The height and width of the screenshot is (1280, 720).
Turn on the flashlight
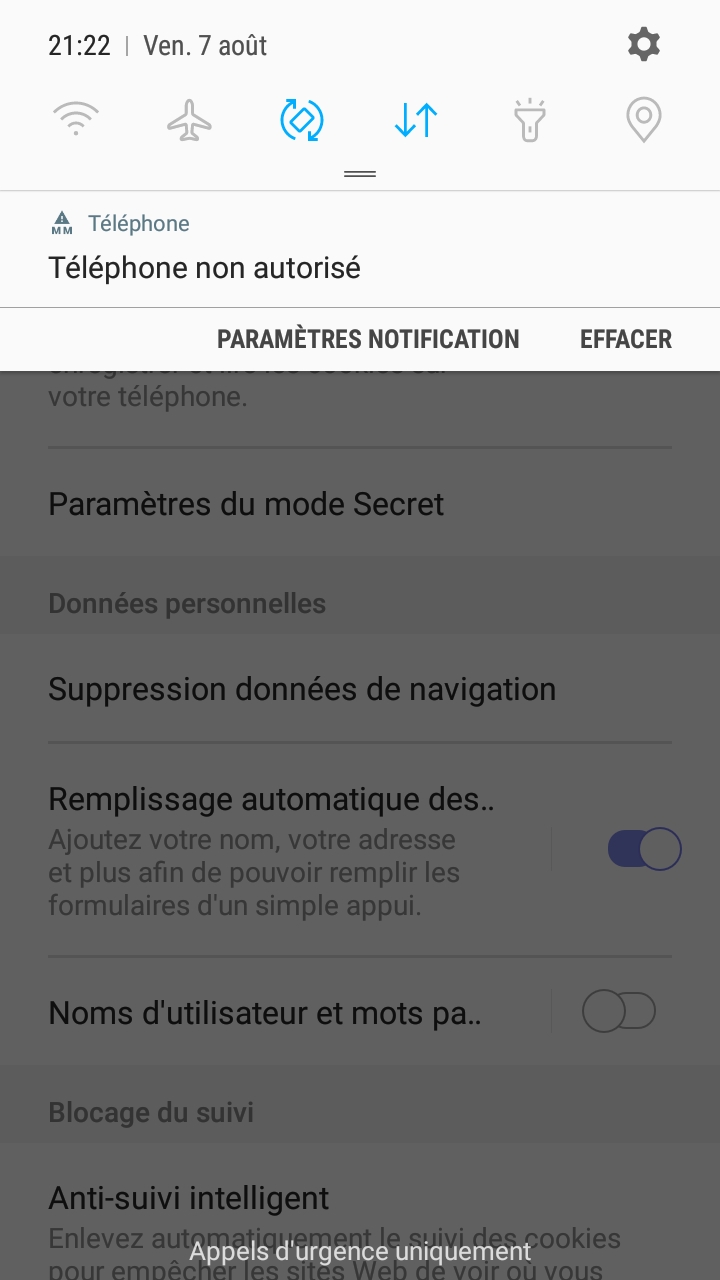coord(530,121)
